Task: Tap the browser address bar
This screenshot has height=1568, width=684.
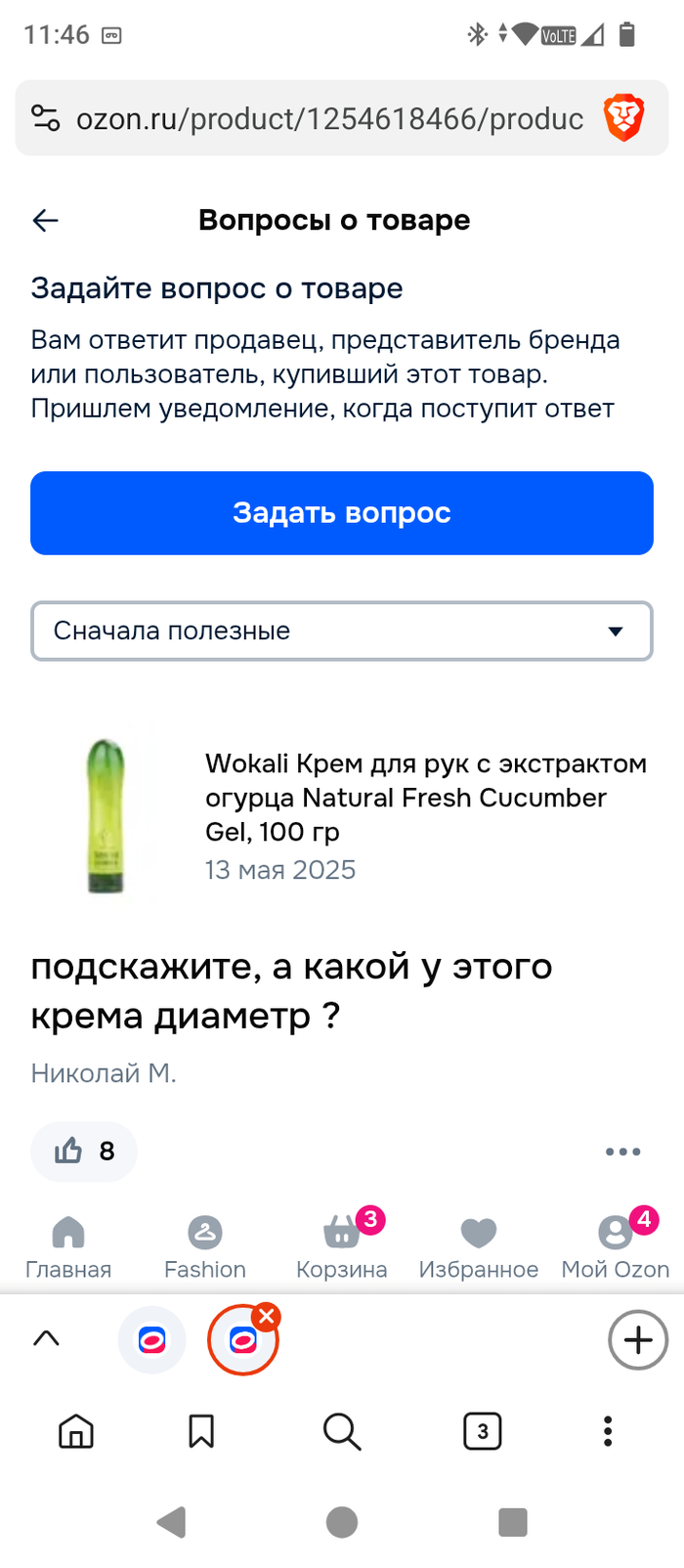Action: click(329, 119)
